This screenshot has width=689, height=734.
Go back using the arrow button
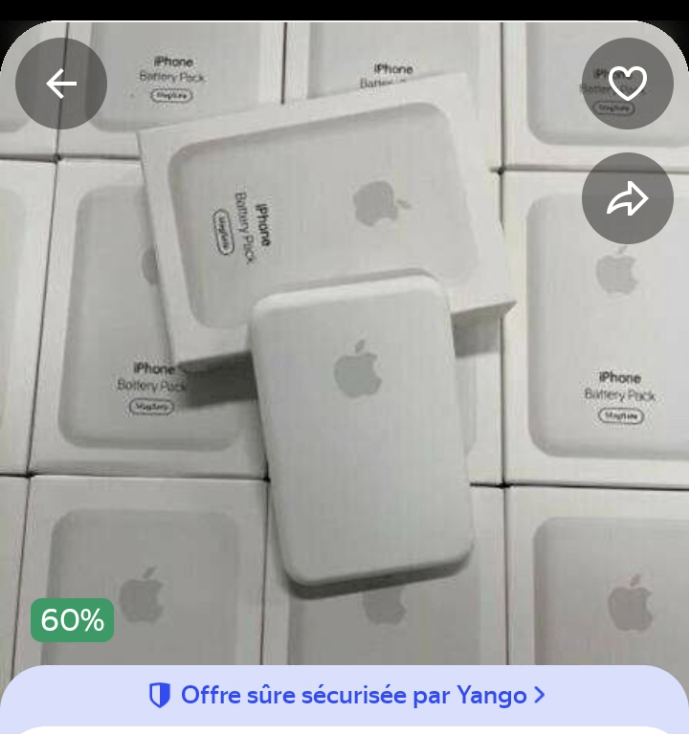coord(61,84)
